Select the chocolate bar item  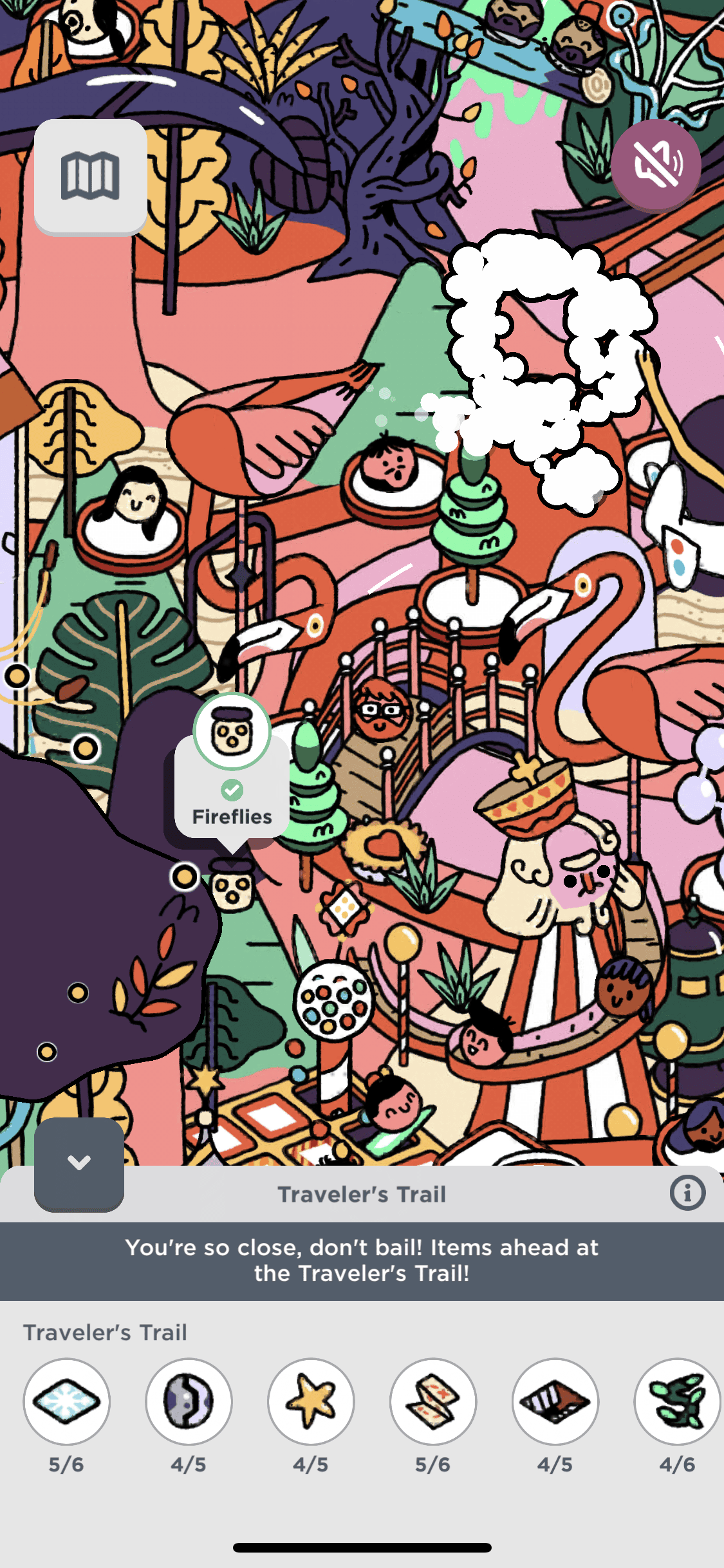point(555,1401)
